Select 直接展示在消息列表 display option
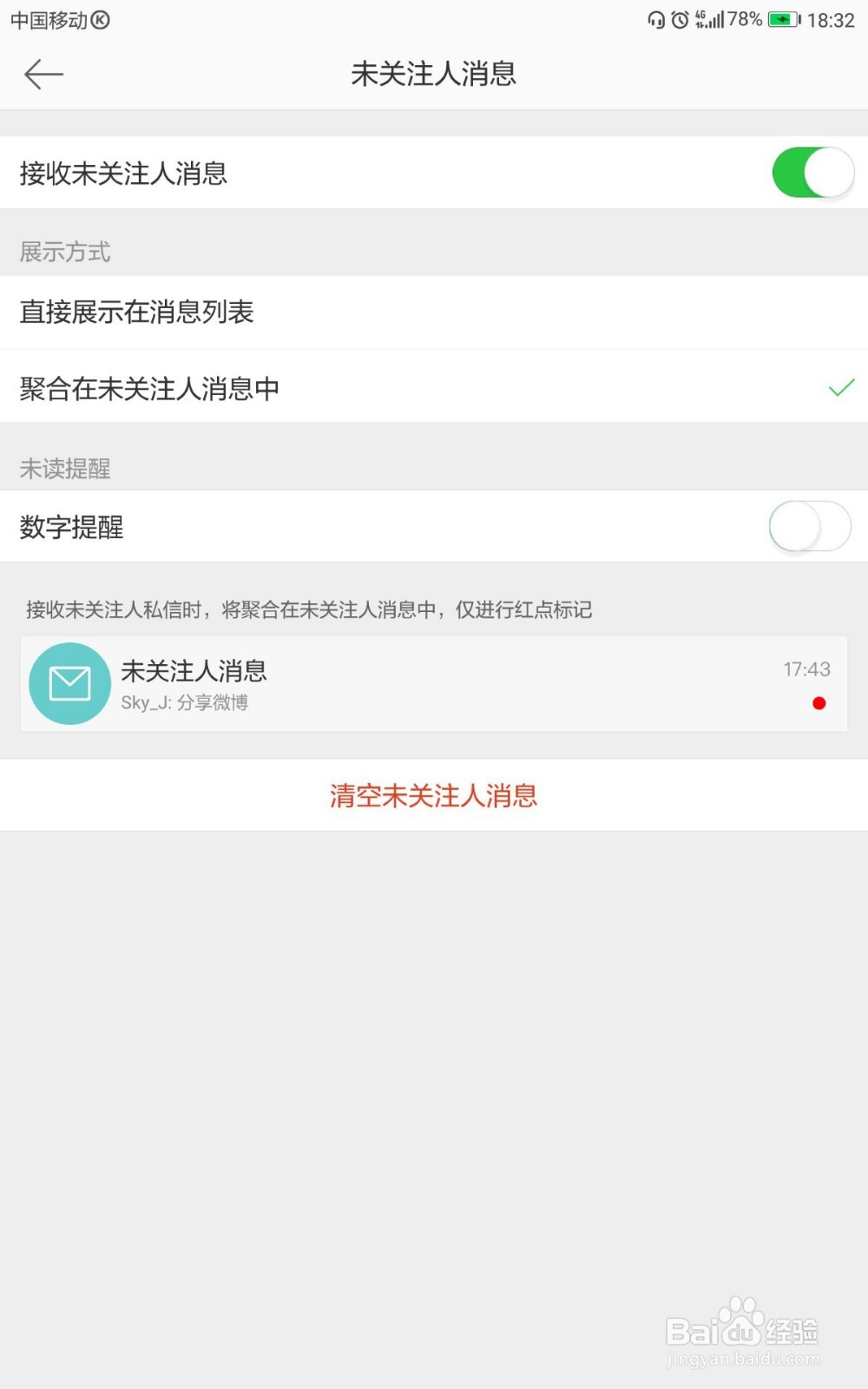The image size is (868, 1389). pyautogui.click(x=139, y=313)
